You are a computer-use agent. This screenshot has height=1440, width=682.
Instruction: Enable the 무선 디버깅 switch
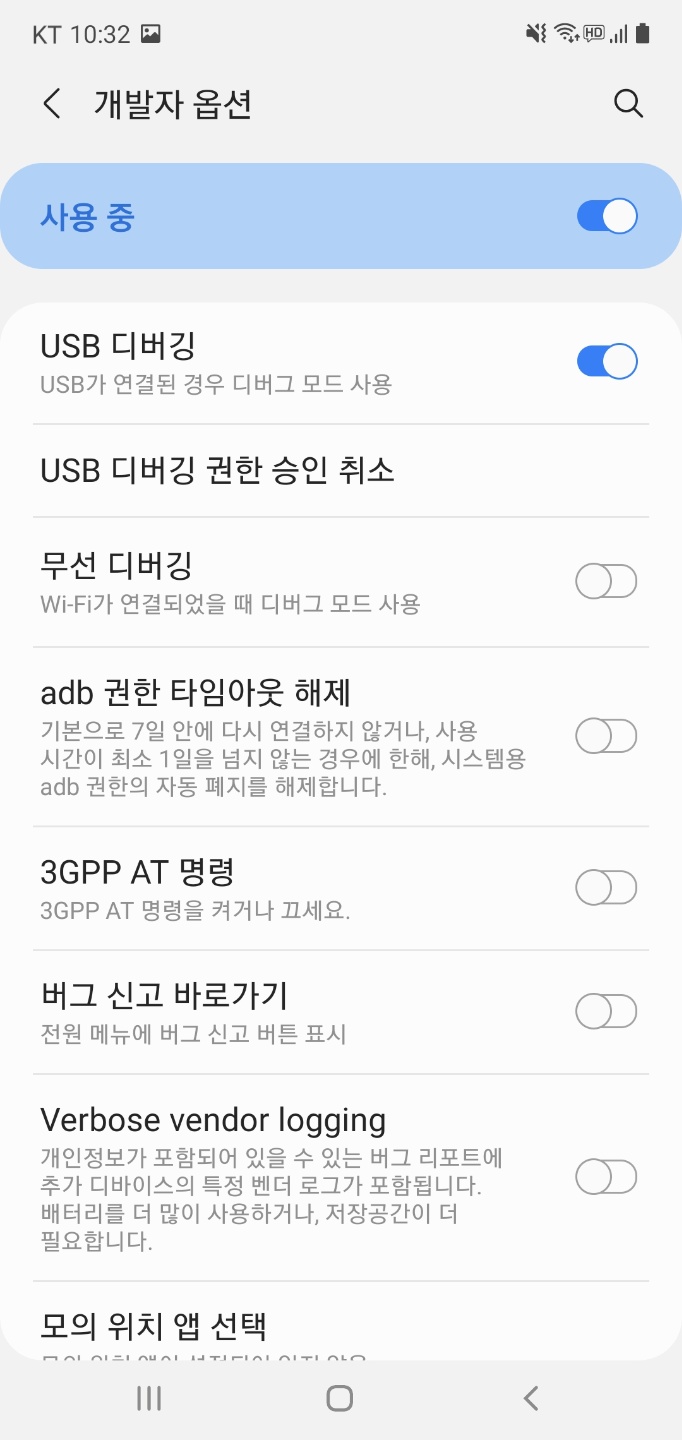(x=607, y=581)
